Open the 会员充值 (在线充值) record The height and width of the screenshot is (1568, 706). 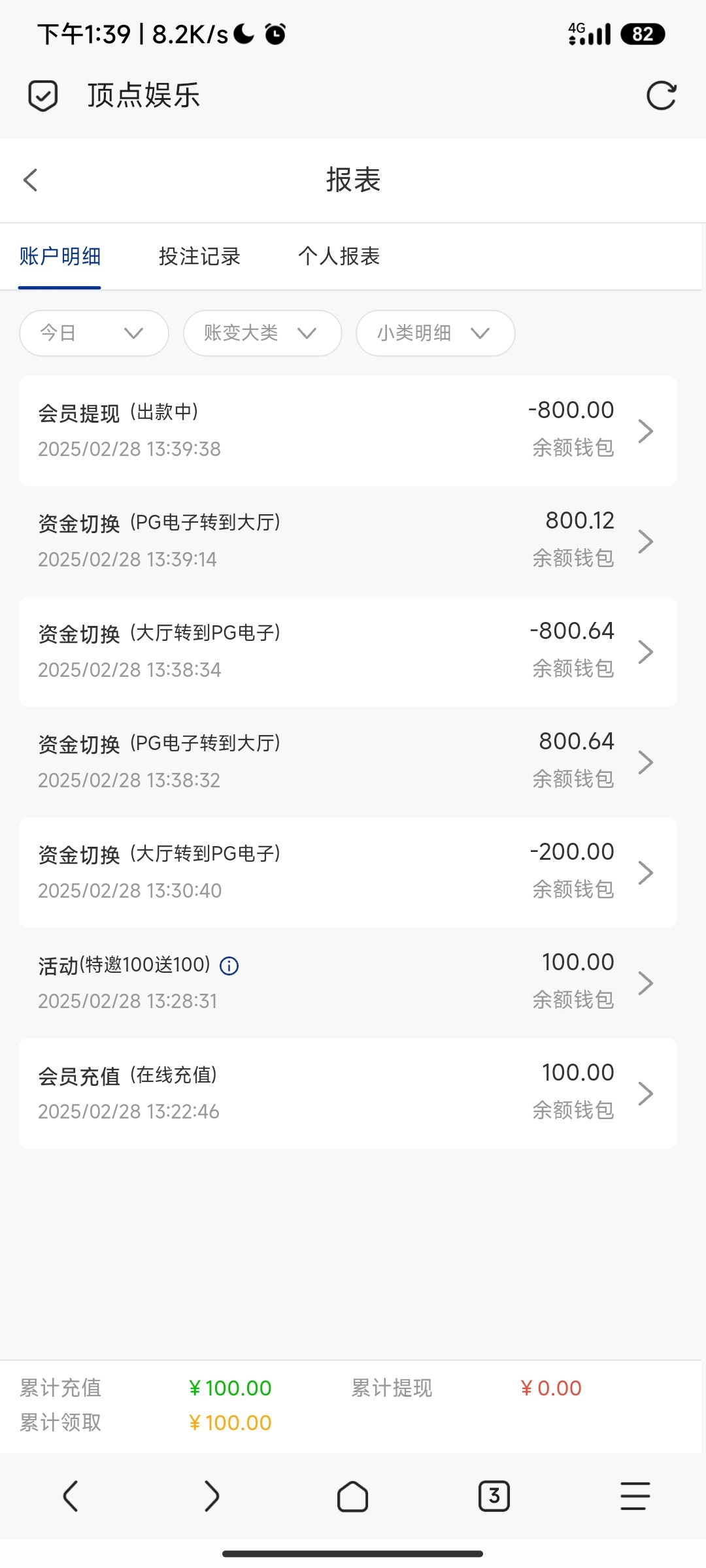[348, 1093]
